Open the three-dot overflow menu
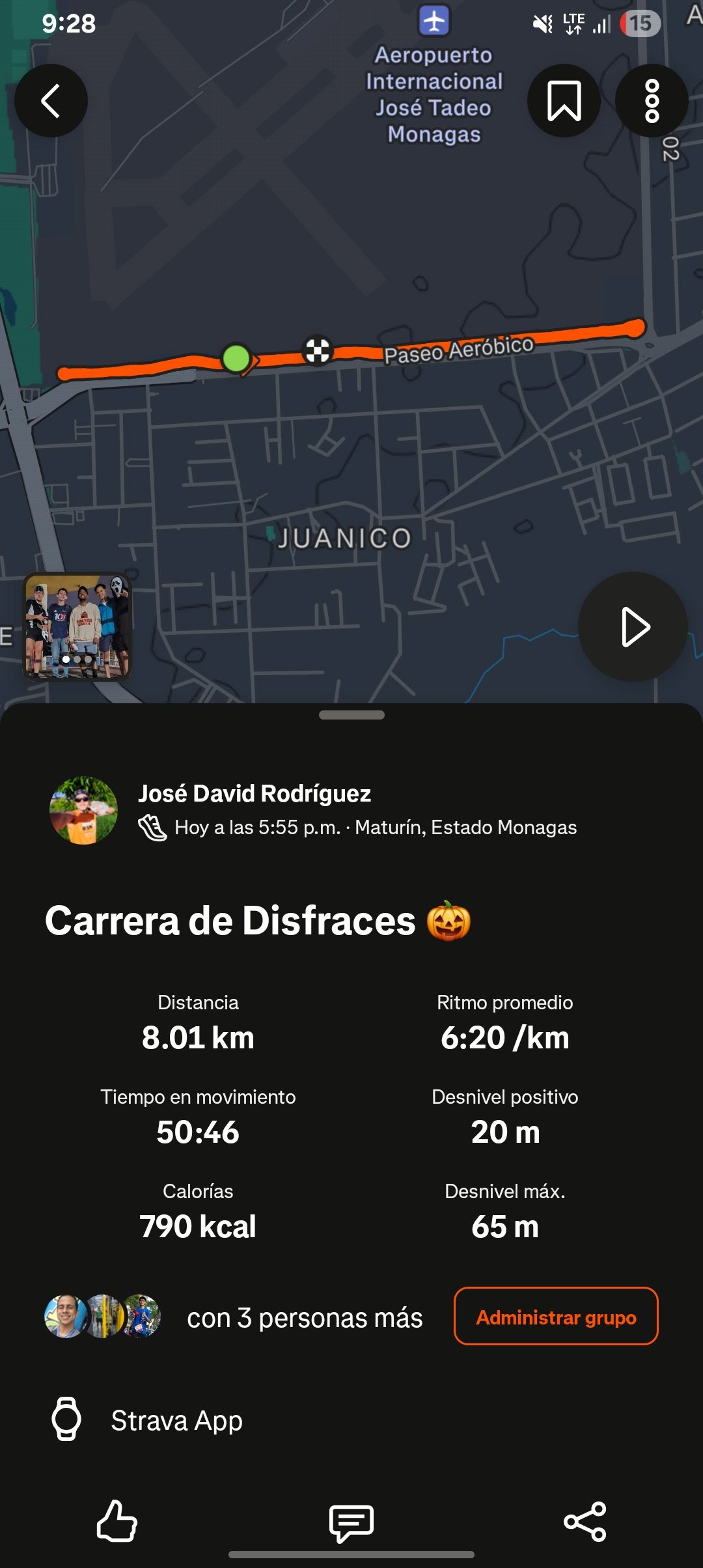Screen dimensions: 703x1568 tap(652, 101)
